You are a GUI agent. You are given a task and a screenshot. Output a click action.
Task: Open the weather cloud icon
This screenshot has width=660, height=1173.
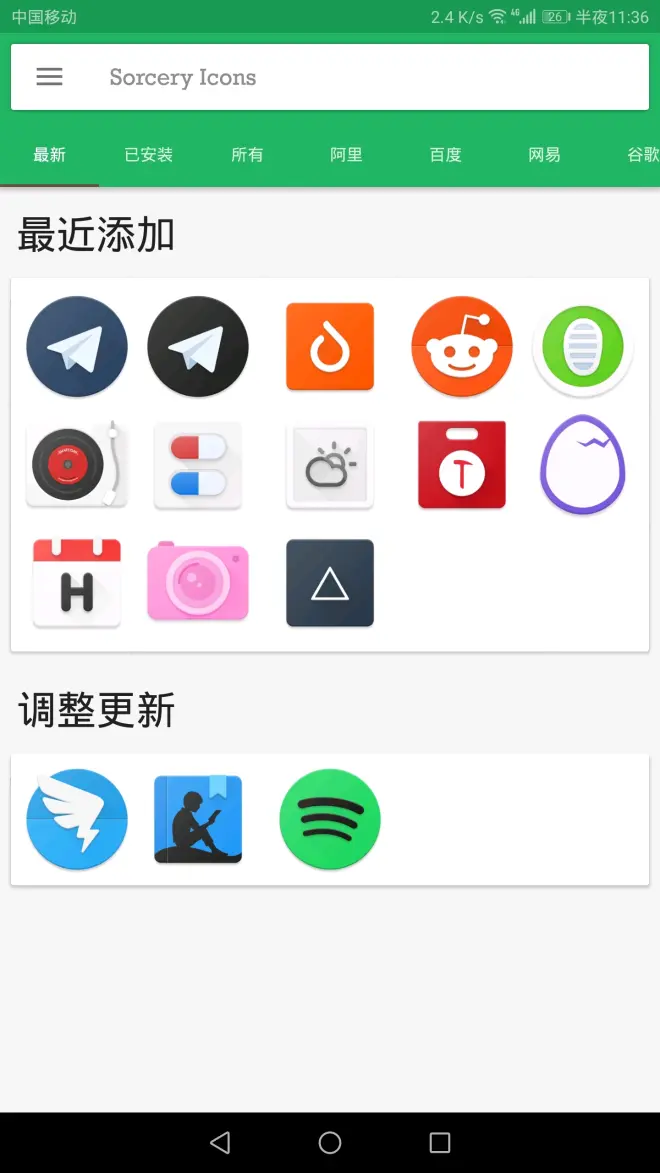330,466
